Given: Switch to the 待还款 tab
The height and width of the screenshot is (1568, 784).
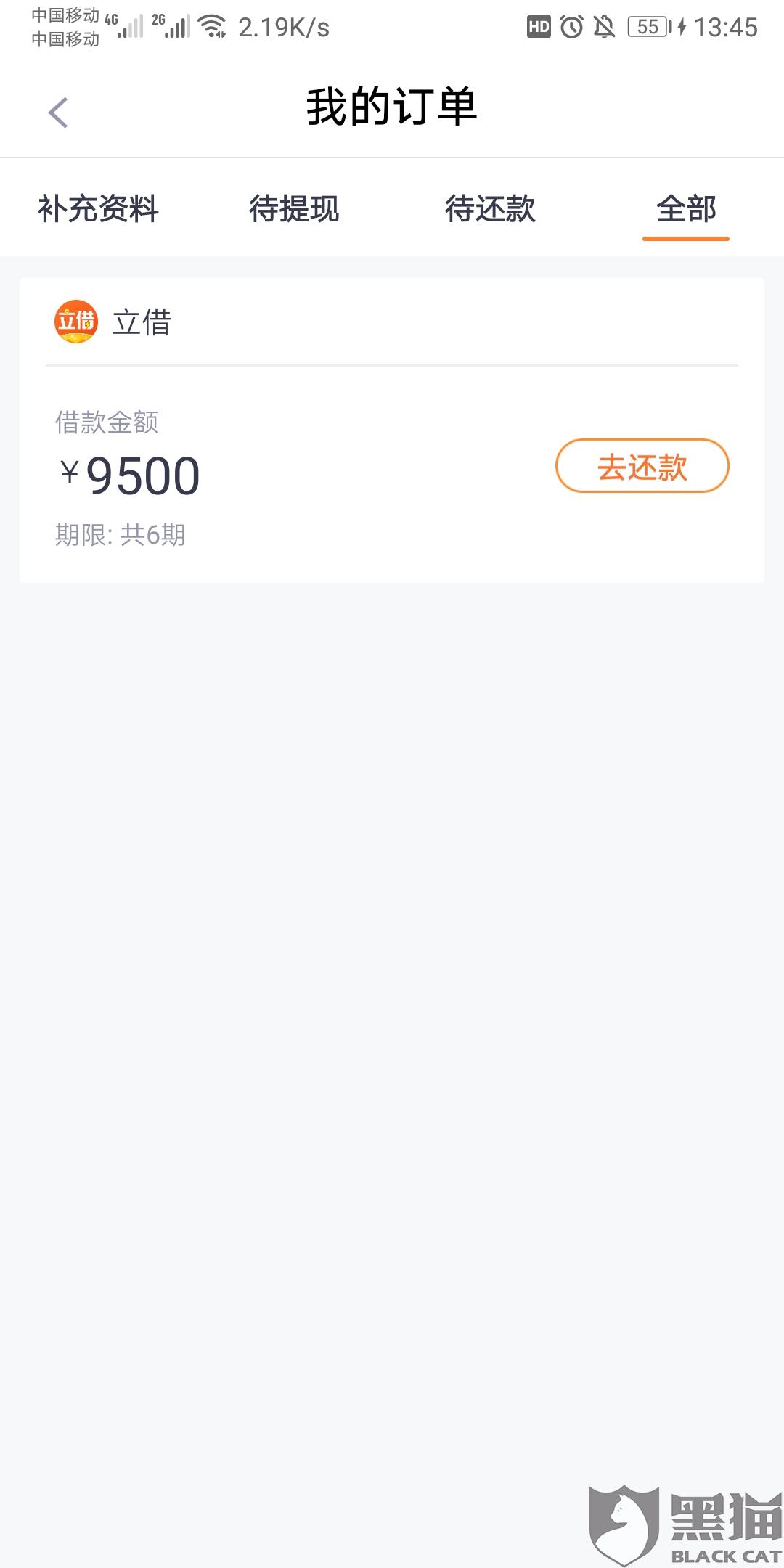Looking at the screenshot, I should tap(490, 209).
